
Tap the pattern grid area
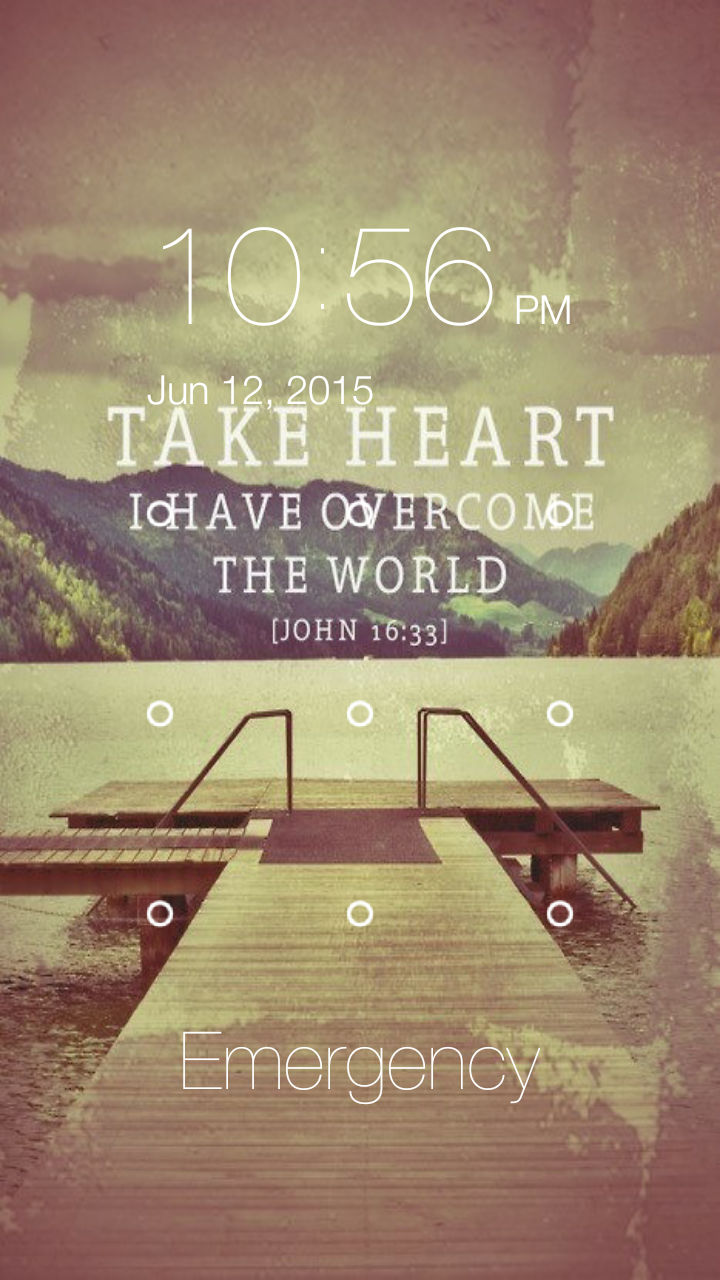[x=360, y=812]
